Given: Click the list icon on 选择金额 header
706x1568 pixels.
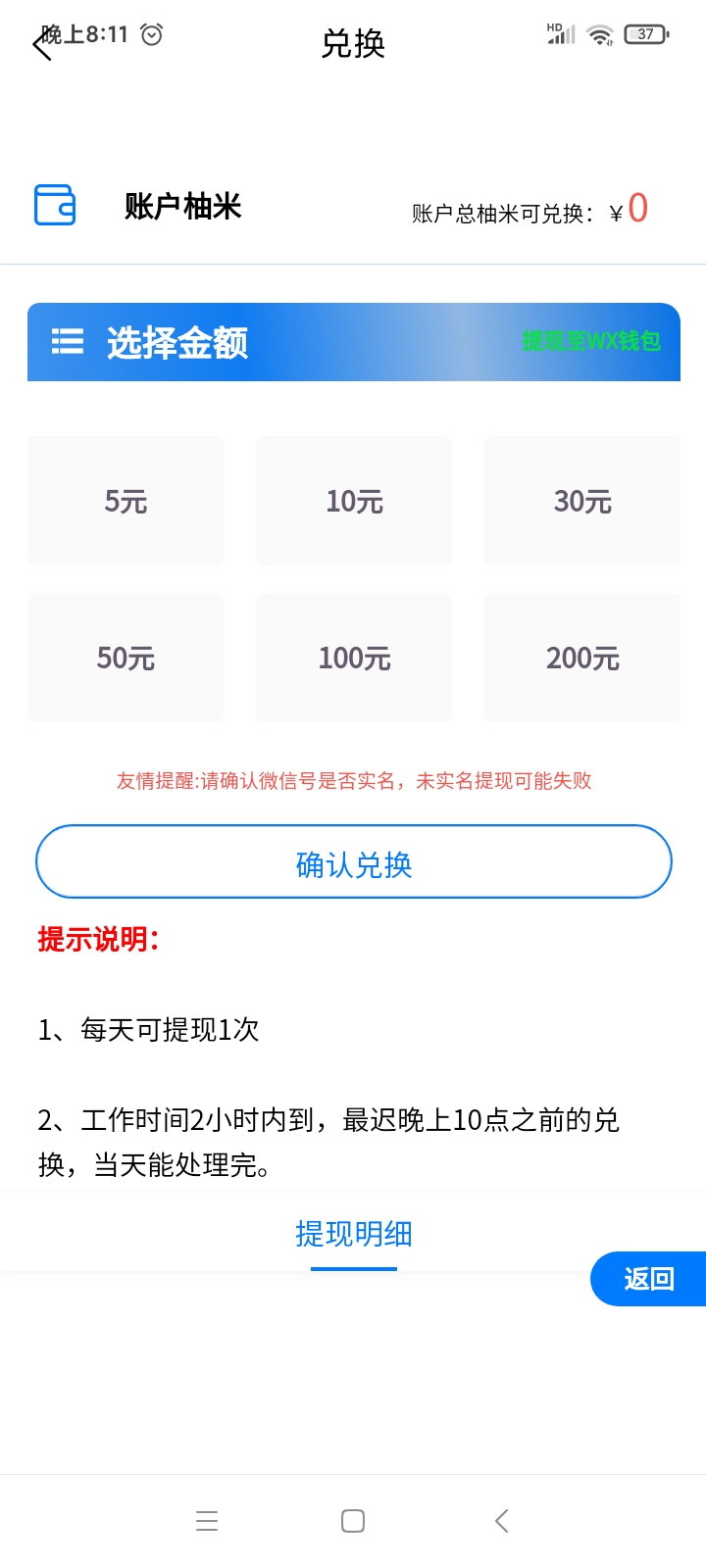Looking at the screenshot, I should pos(67,342).
